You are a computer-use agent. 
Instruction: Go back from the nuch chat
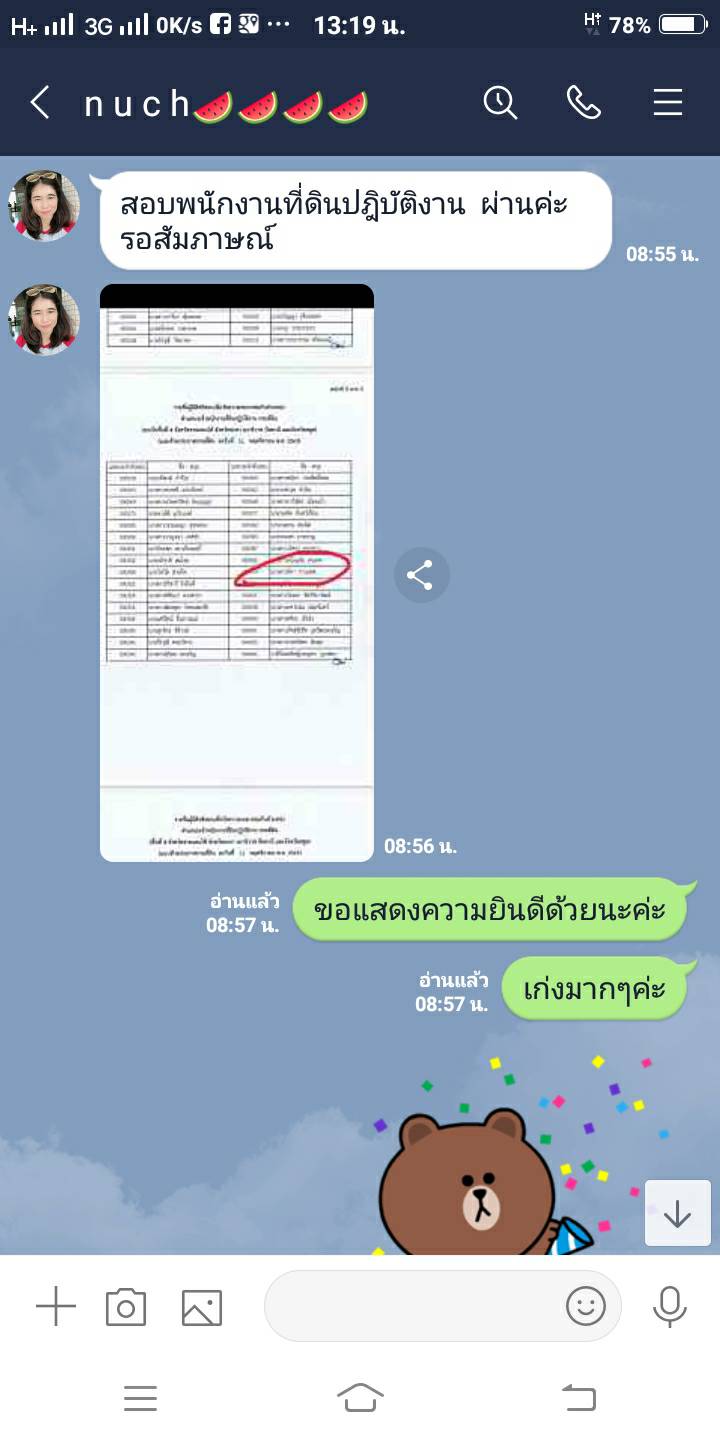pyautogui.click(x=40, y=102)
